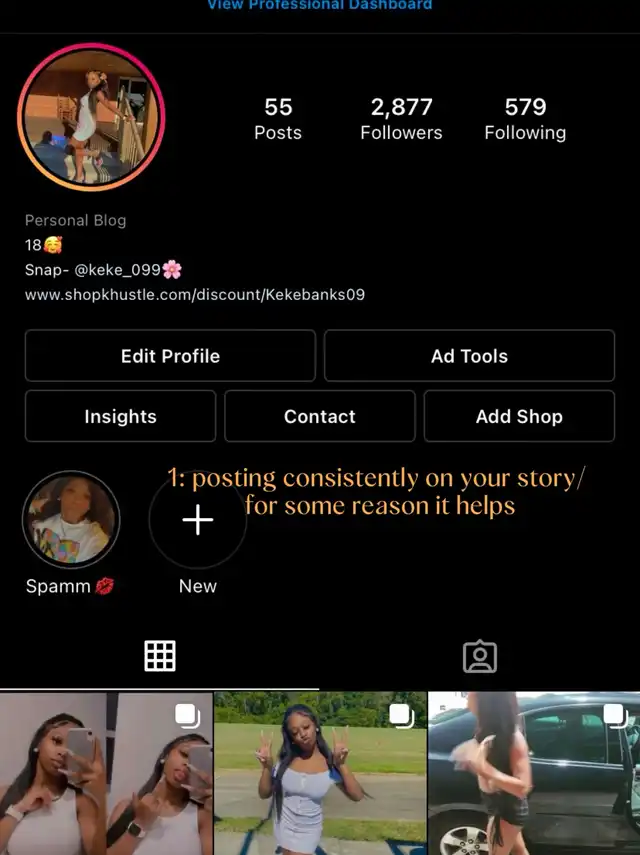Viewport: 640px width, 855px height.
Task: Create a New story highlight
Action: point(198,521)
